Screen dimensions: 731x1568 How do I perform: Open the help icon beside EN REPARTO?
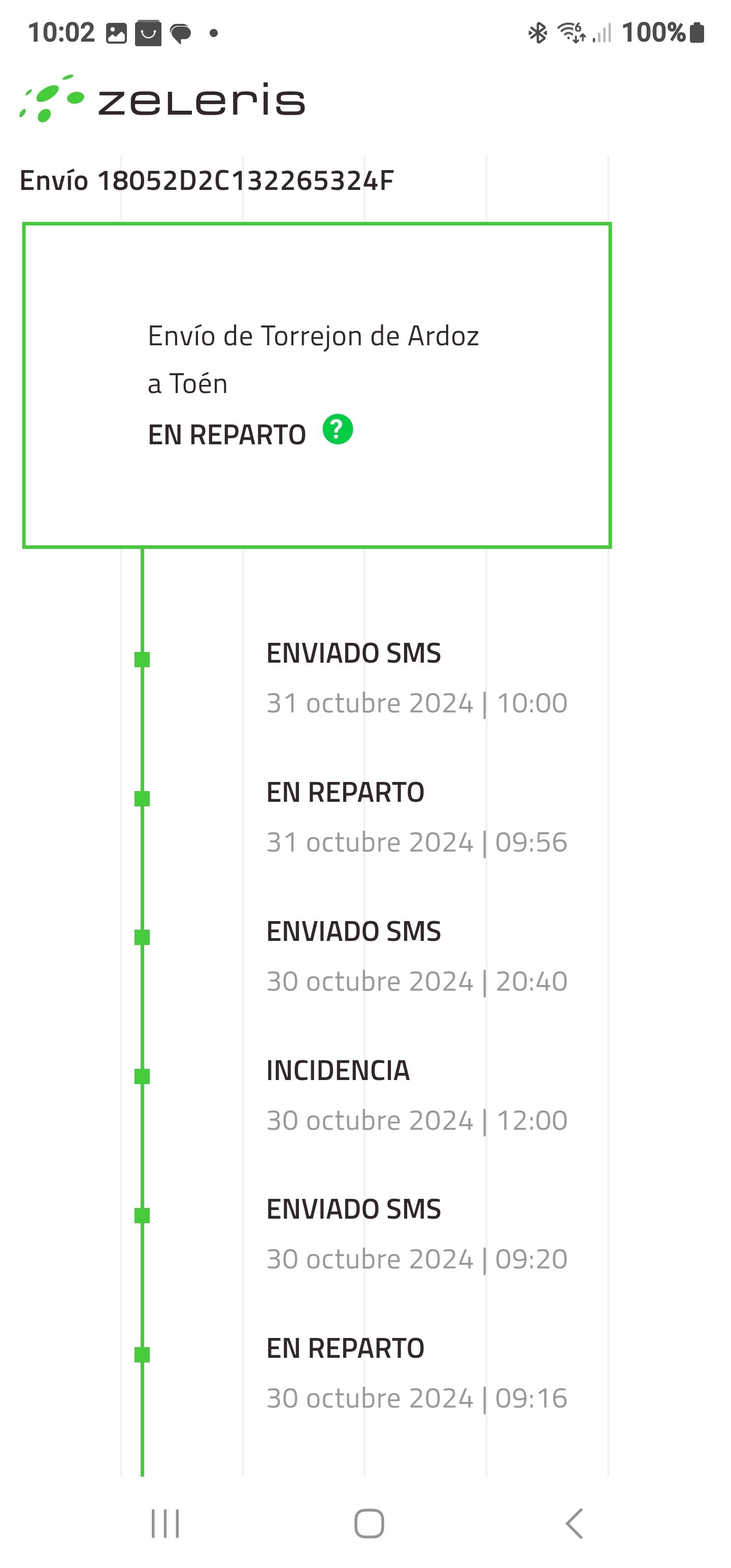coord(338,430)
